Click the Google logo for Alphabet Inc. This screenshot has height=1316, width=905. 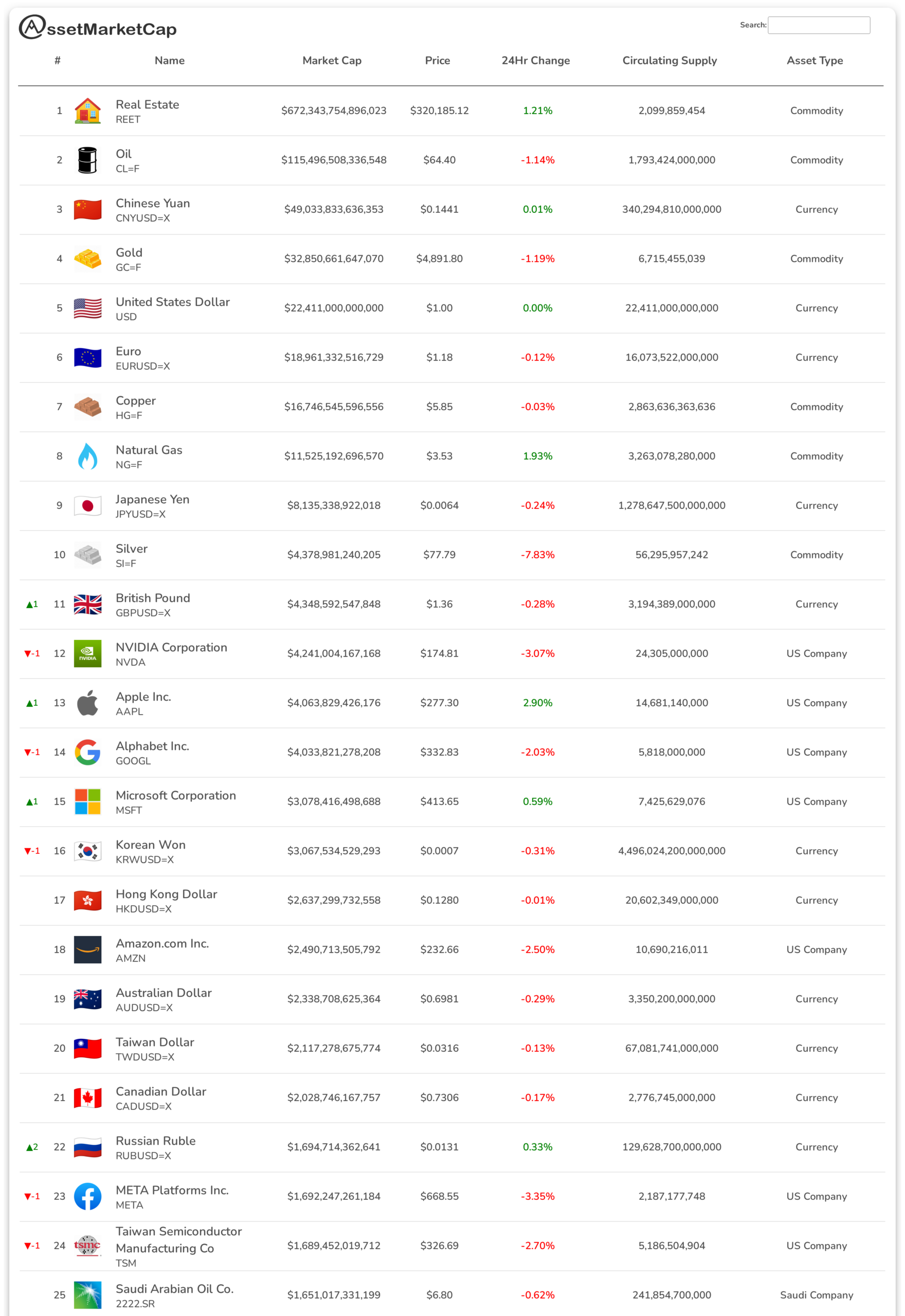87,752
